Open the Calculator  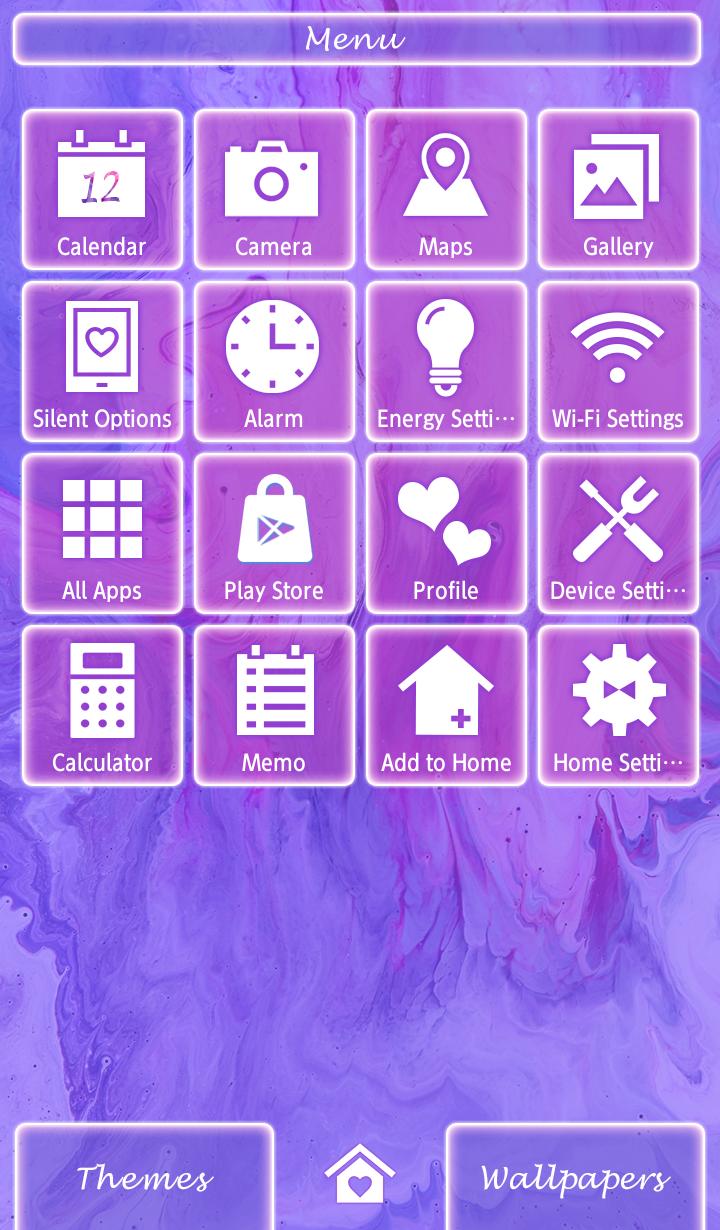pyautogui.click(x=102, y=706)
